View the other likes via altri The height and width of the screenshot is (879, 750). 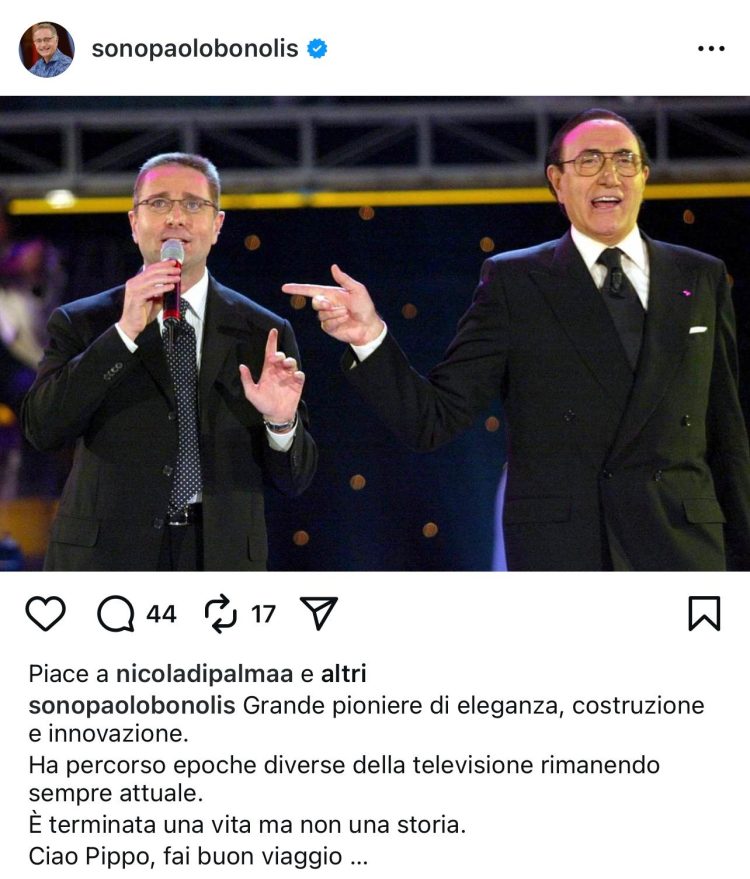[x=343, y=673]
